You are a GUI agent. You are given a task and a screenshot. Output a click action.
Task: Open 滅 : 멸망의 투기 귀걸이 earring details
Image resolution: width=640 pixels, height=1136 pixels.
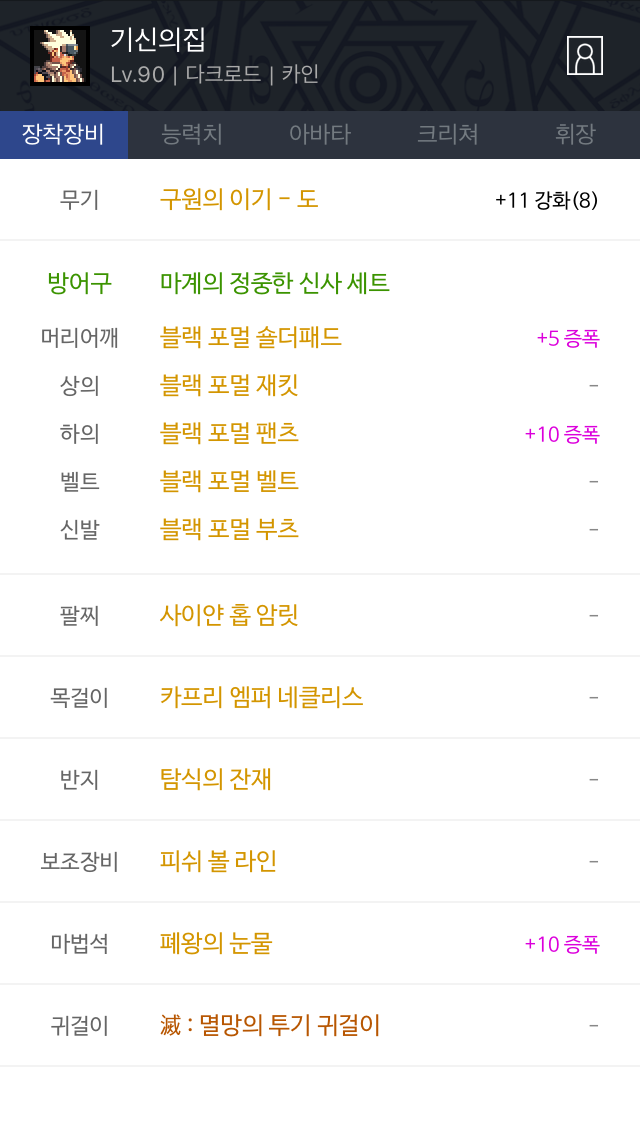270,1025
